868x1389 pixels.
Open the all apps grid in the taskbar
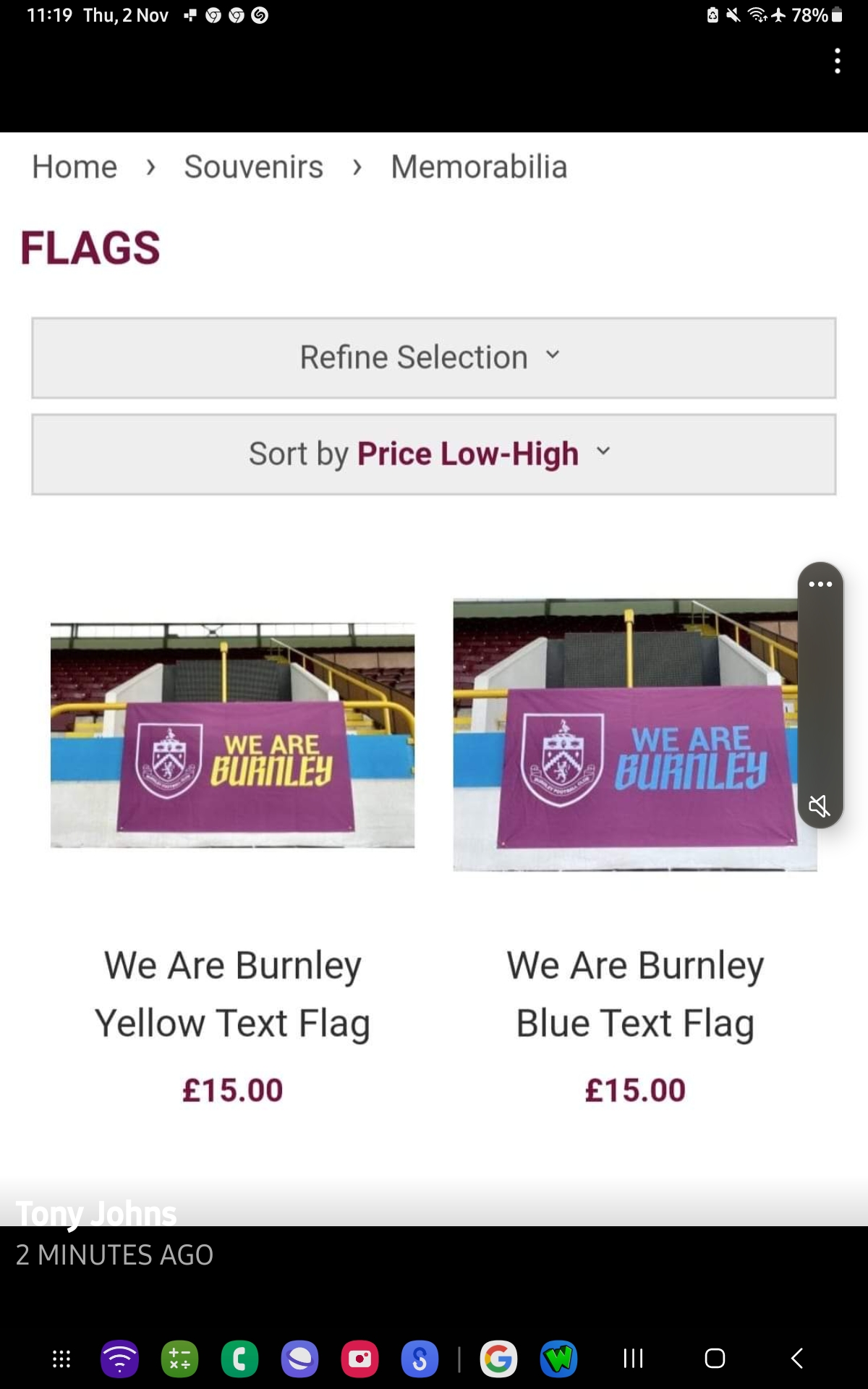pos(61,1359)
